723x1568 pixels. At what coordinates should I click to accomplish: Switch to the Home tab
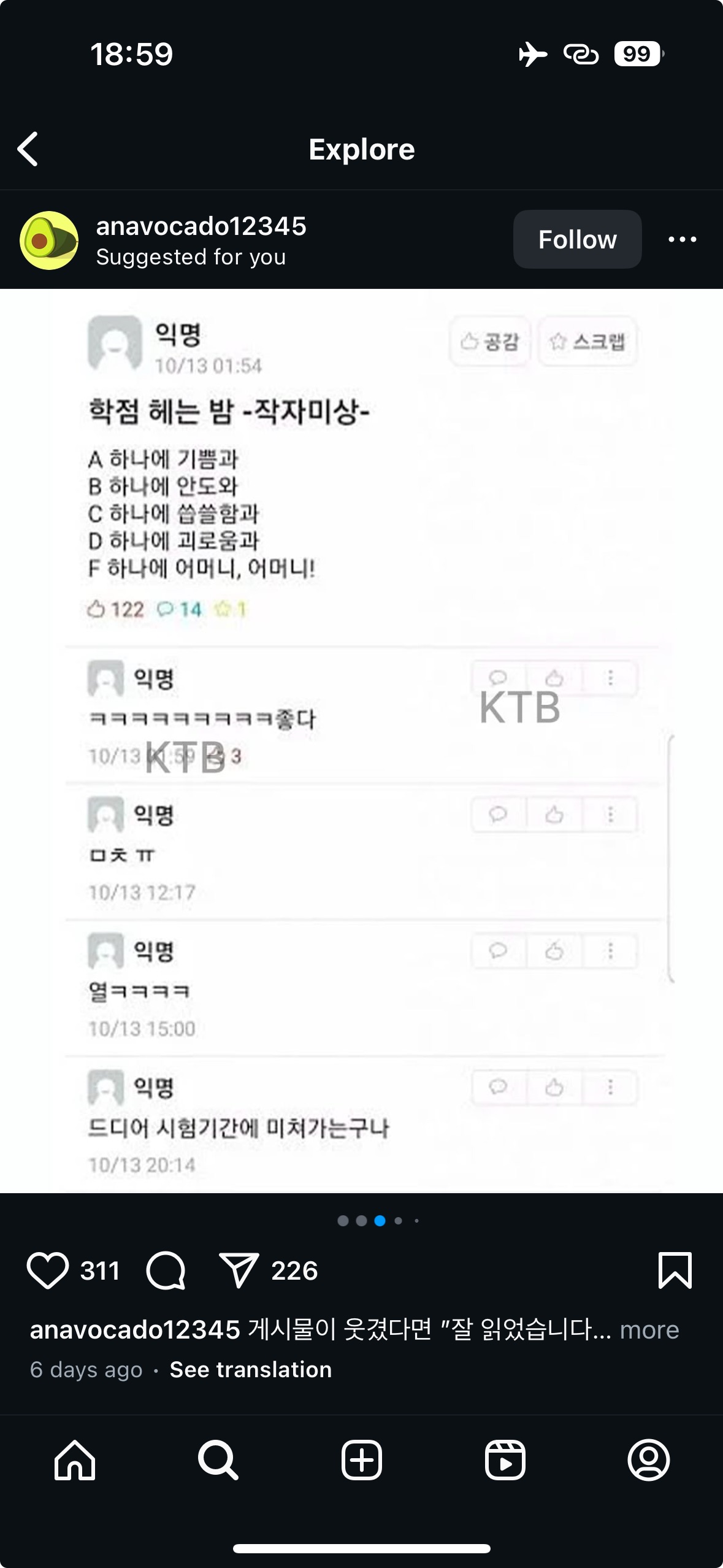click(x=75, y=1460)
